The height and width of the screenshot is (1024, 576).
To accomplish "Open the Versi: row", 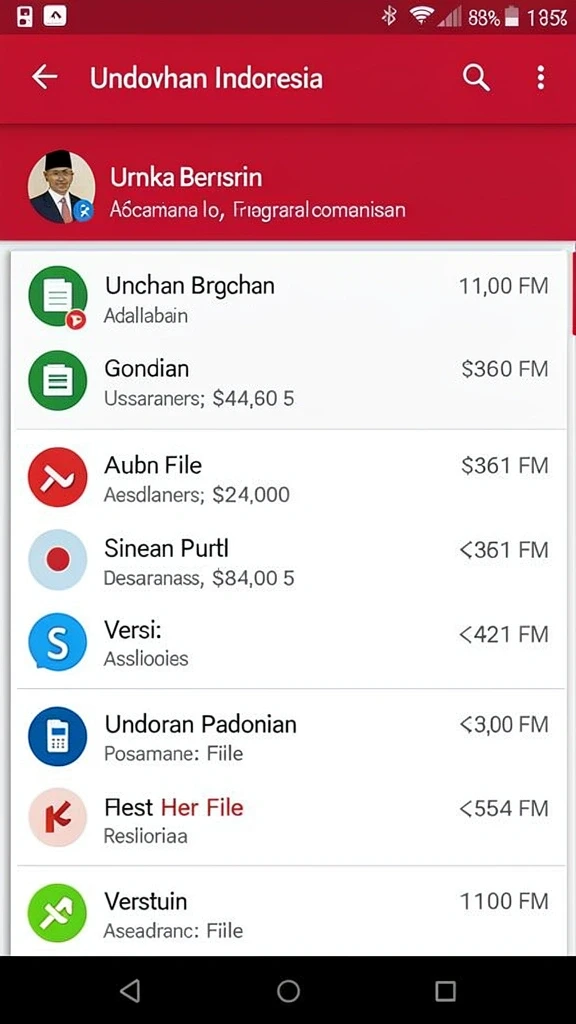I will (x=288, y=643).
